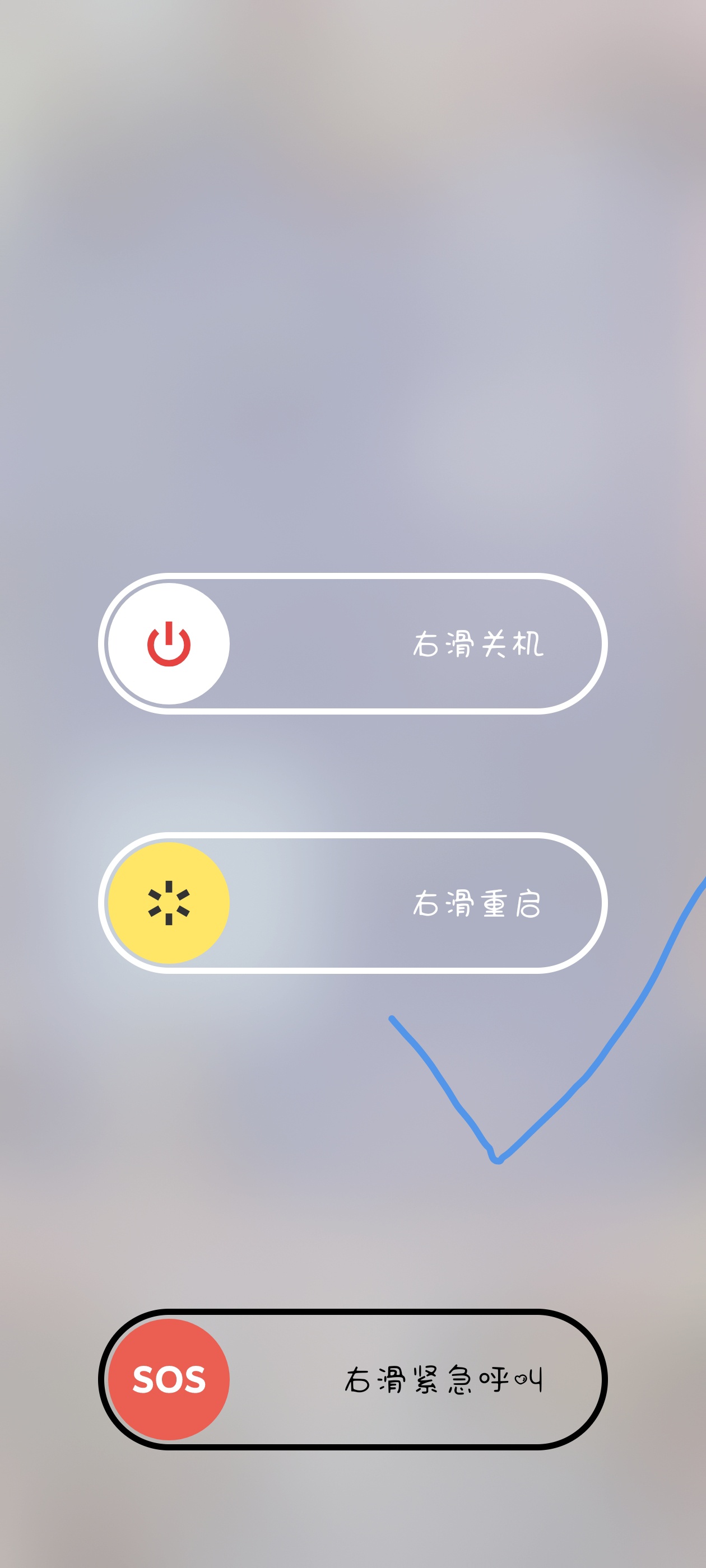Tap the red power-off slider knob

pyautogui.click(x=169, y=643)
